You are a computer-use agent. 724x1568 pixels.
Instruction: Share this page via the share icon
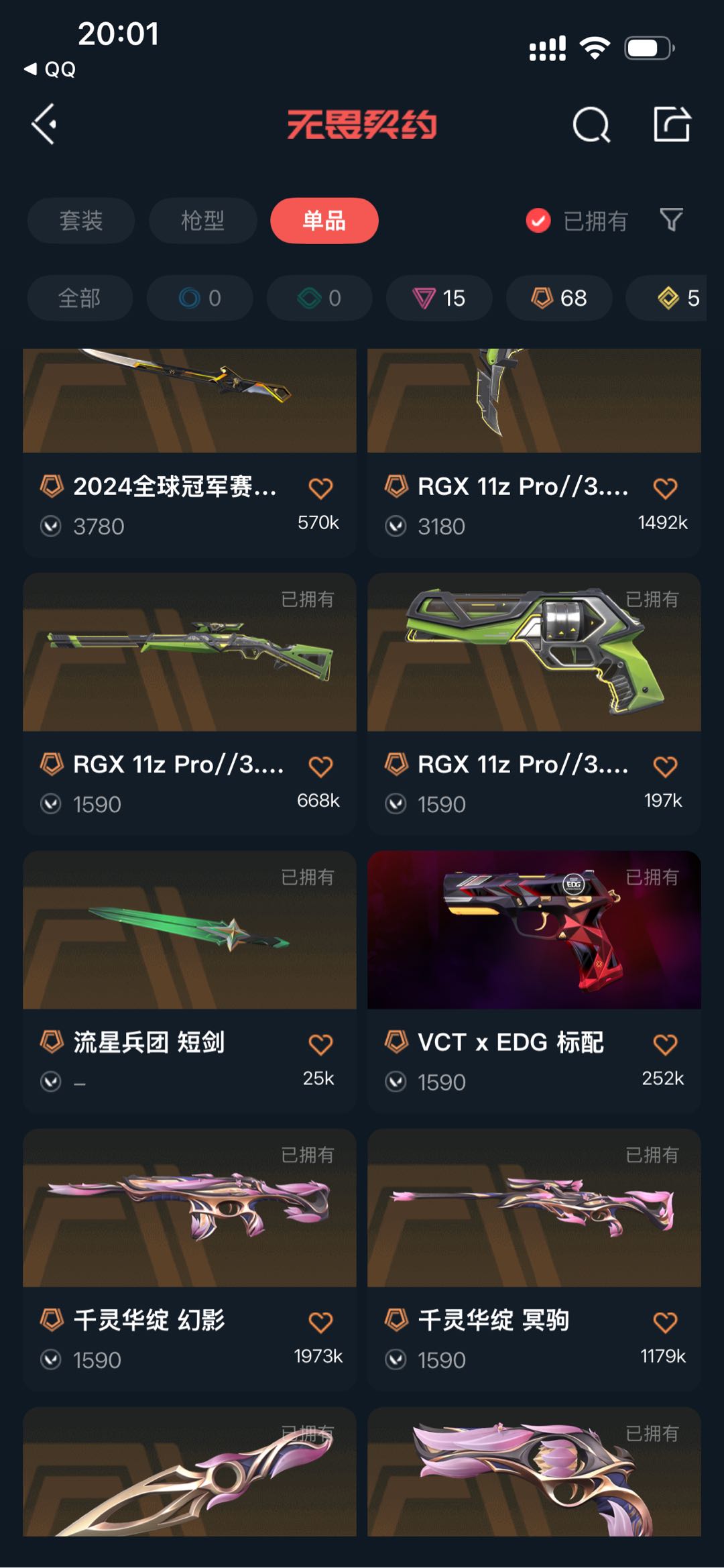(672, 124)
